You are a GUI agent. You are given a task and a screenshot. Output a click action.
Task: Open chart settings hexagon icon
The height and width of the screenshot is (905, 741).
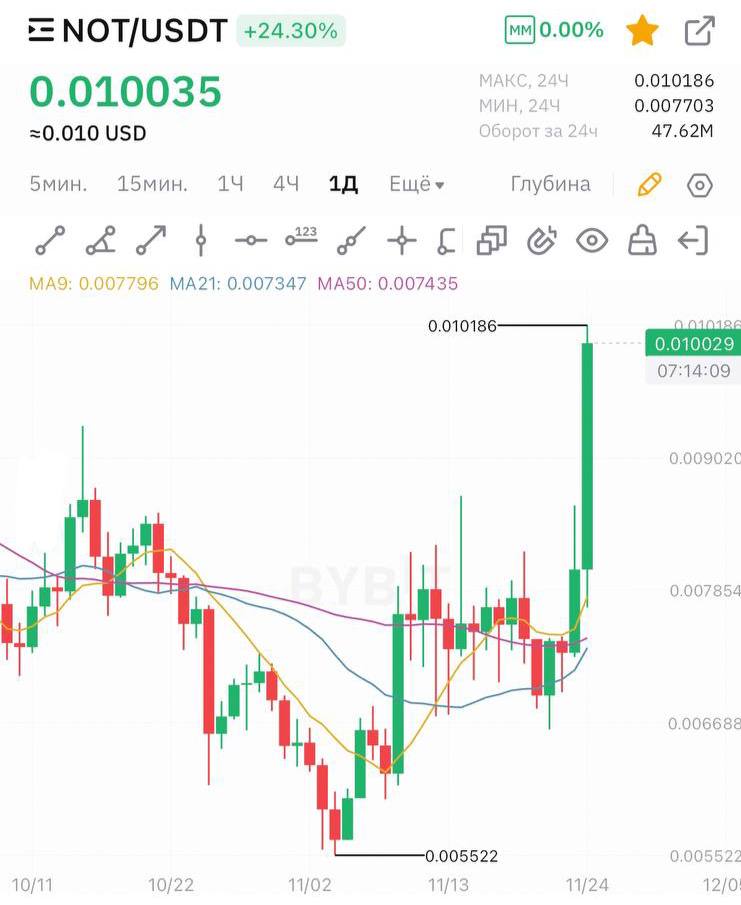click(700, 185)
